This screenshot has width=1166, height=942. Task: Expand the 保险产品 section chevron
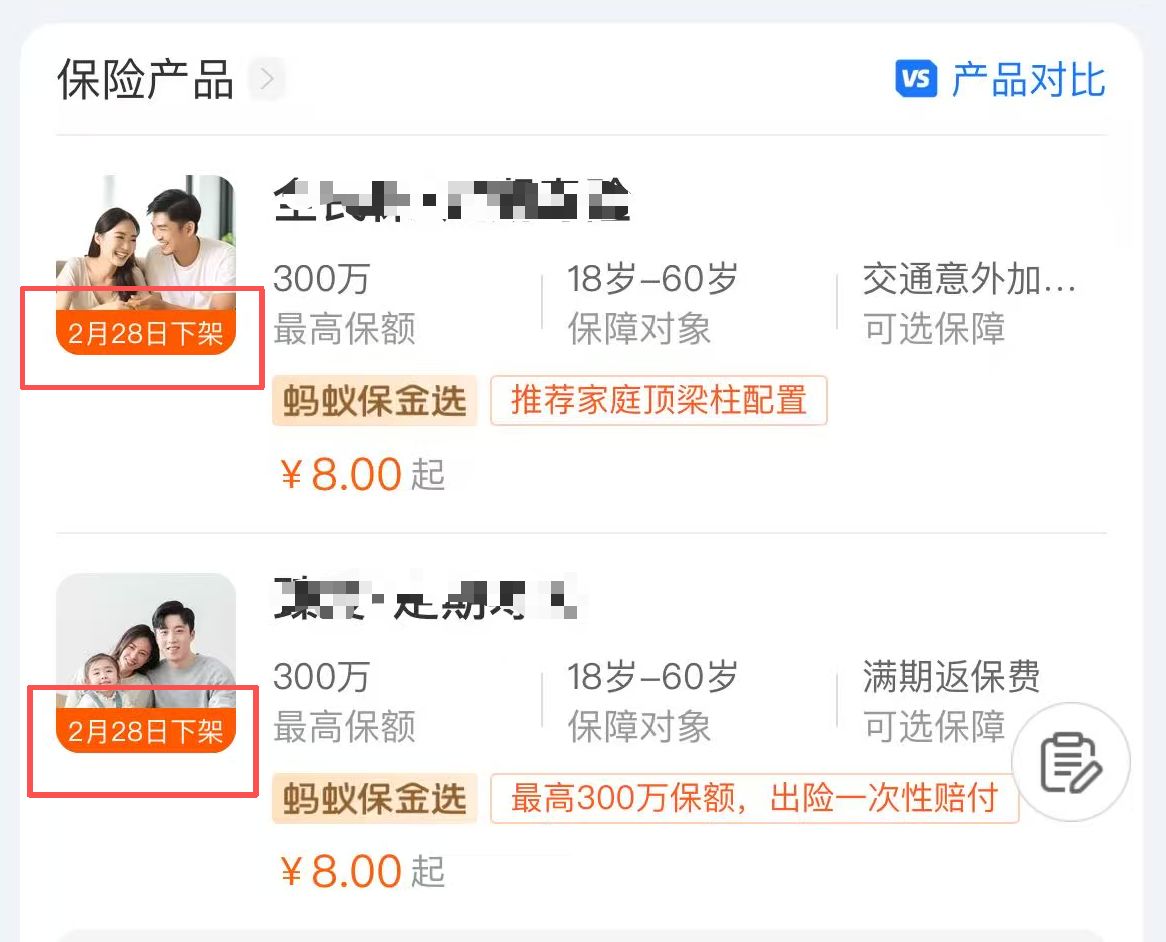tap(267, 79)
